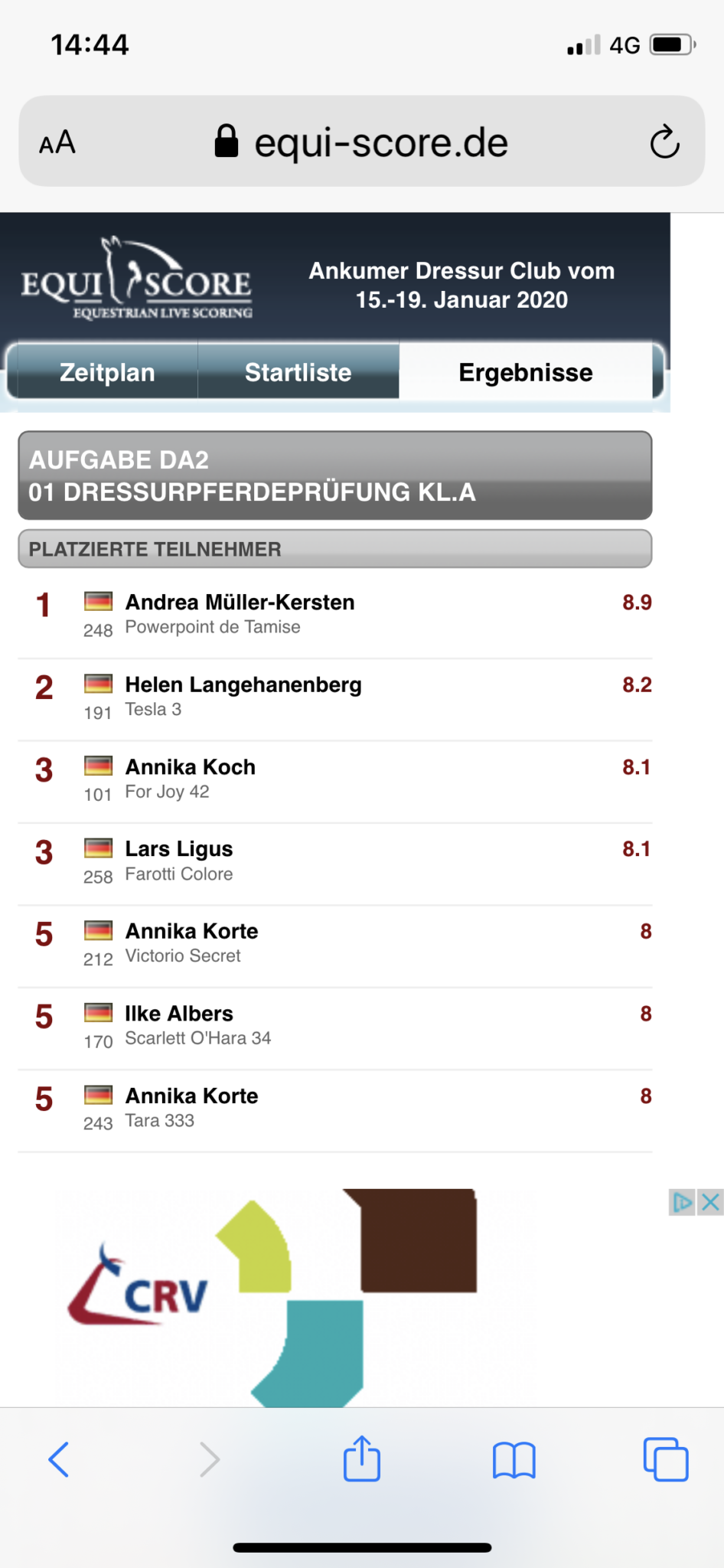Show all open Safari tabs
Screen dimensions: 724x1568
(665, 1459)
